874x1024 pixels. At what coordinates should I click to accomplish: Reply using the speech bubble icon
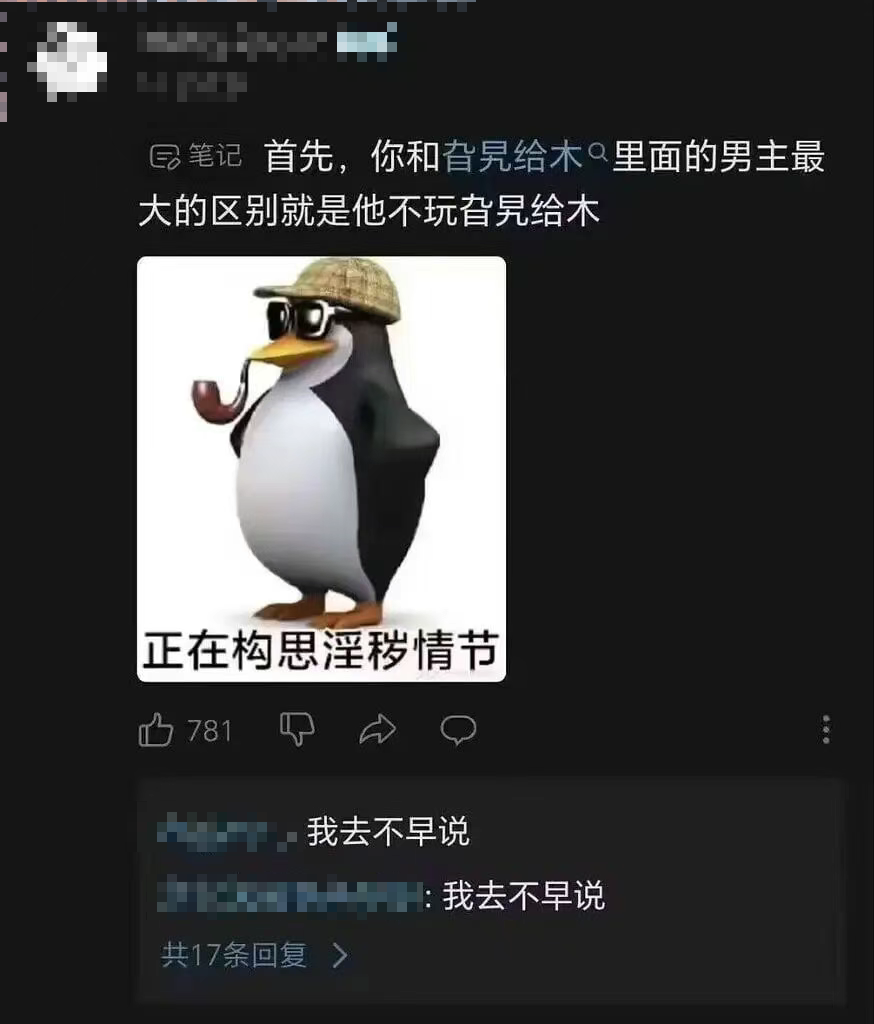pos(458,731)
